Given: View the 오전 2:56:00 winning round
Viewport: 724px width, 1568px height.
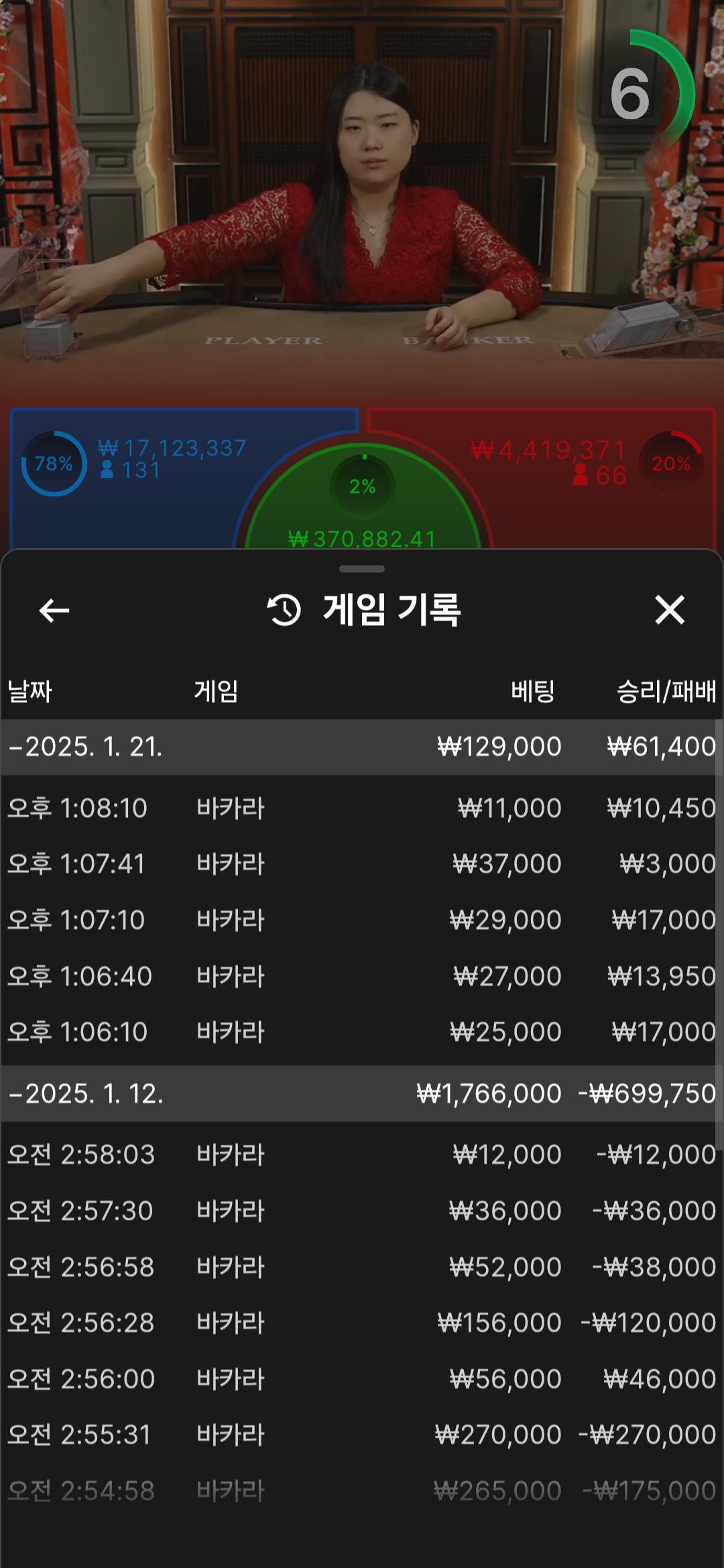Looking at the screenshot, I should (362, 1379).
